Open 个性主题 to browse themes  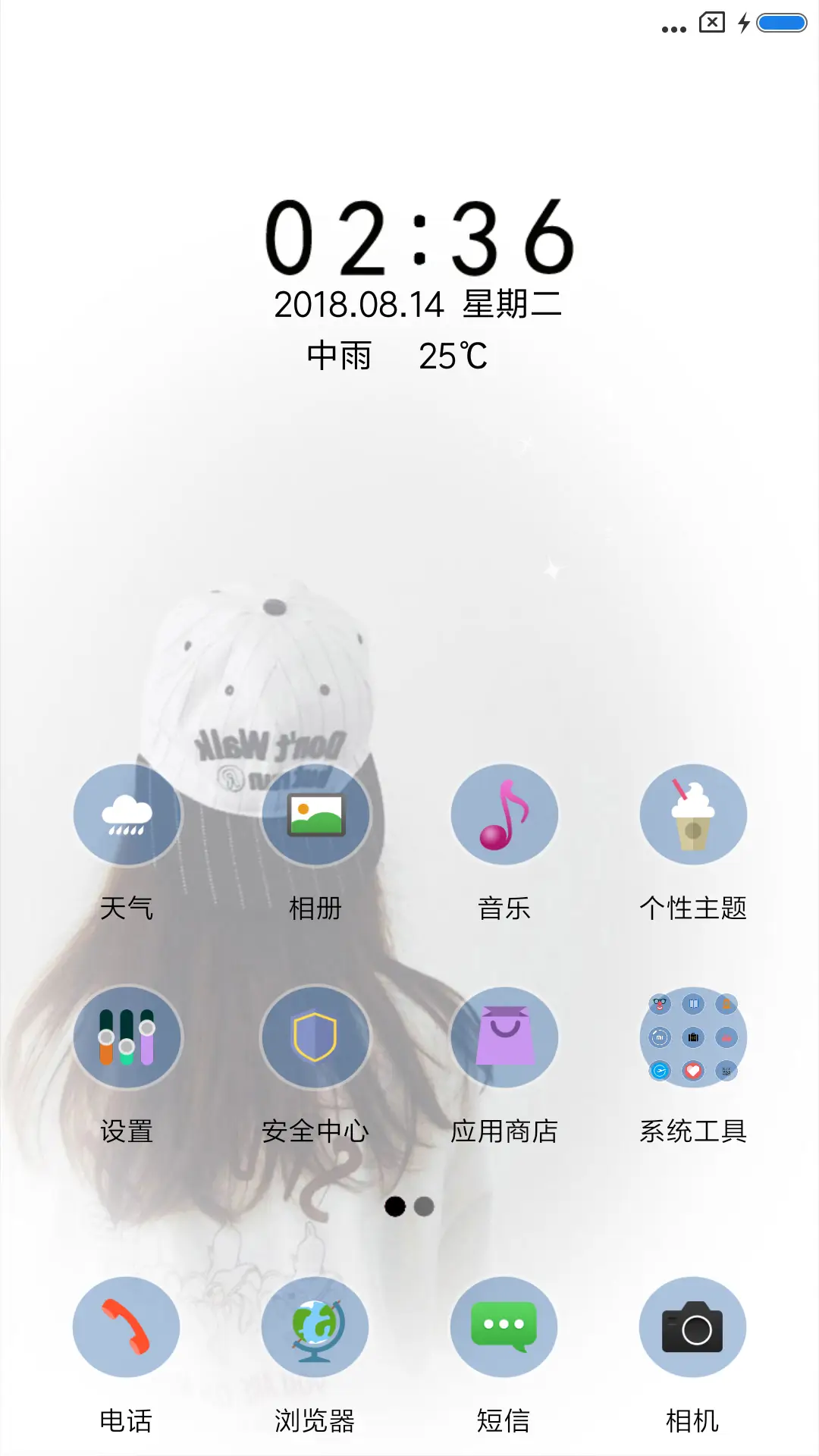point(692,814)
